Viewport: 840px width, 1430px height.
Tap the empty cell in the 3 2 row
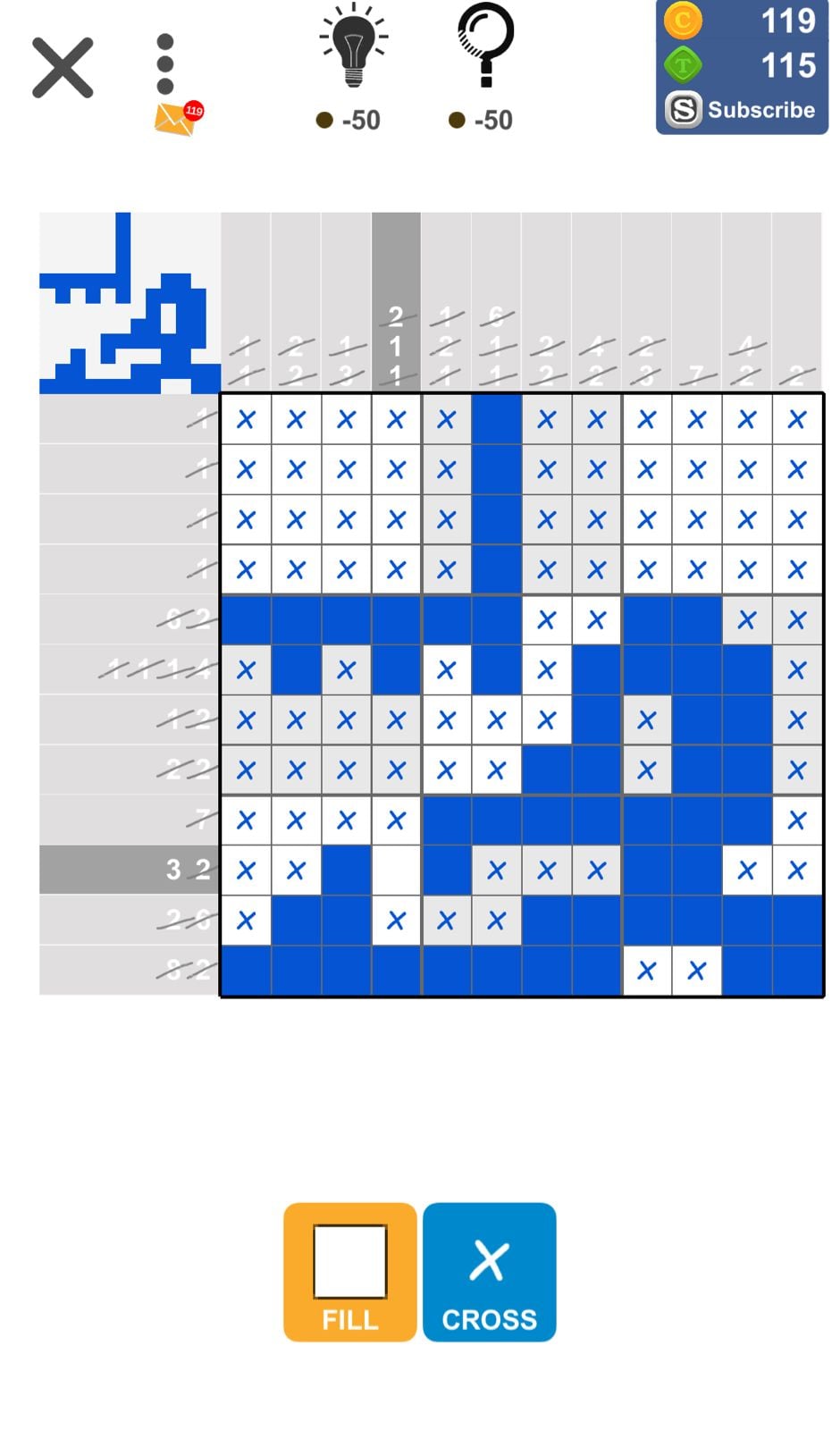click(x=396, y=870)
